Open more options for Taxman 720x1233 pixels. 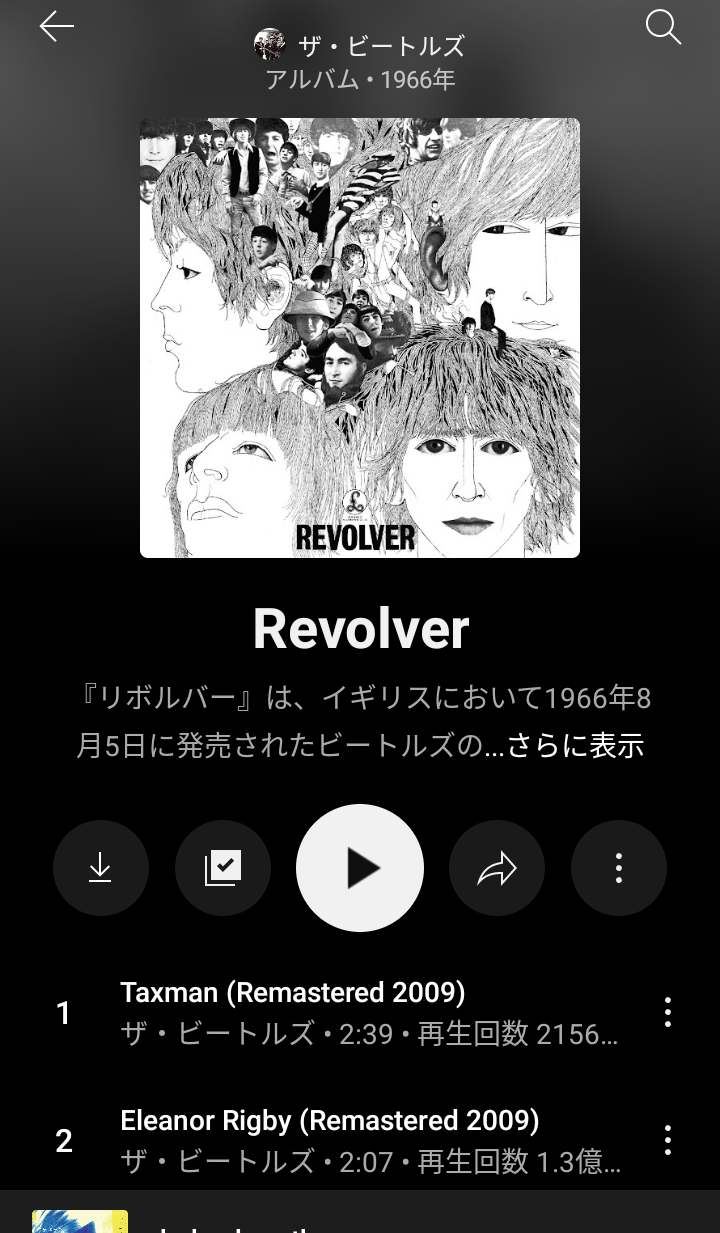point(667,1012)
